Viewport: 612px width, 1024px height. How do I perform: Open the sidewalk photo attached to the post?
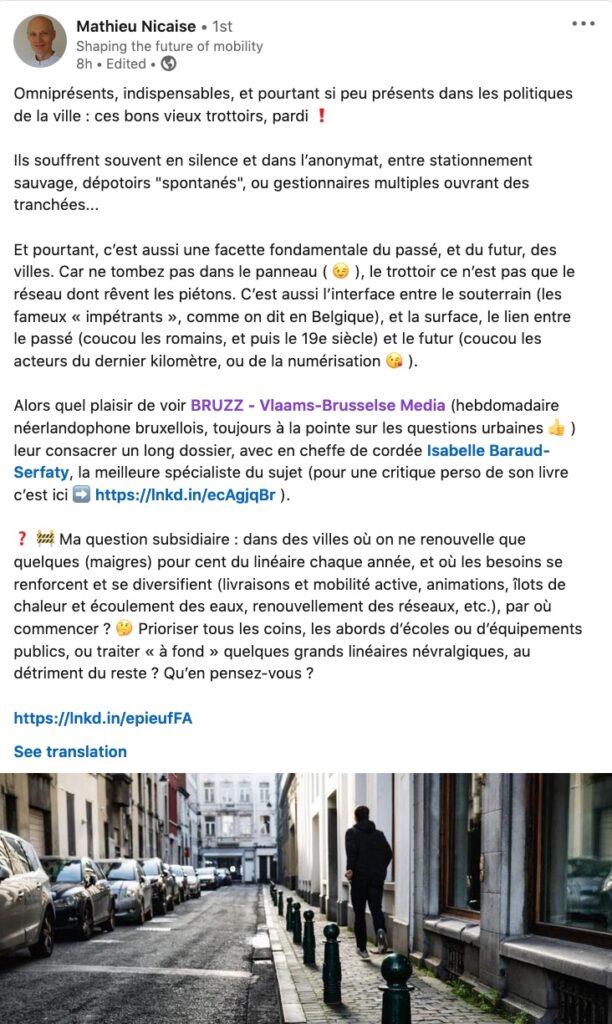(x=306, y=898)
